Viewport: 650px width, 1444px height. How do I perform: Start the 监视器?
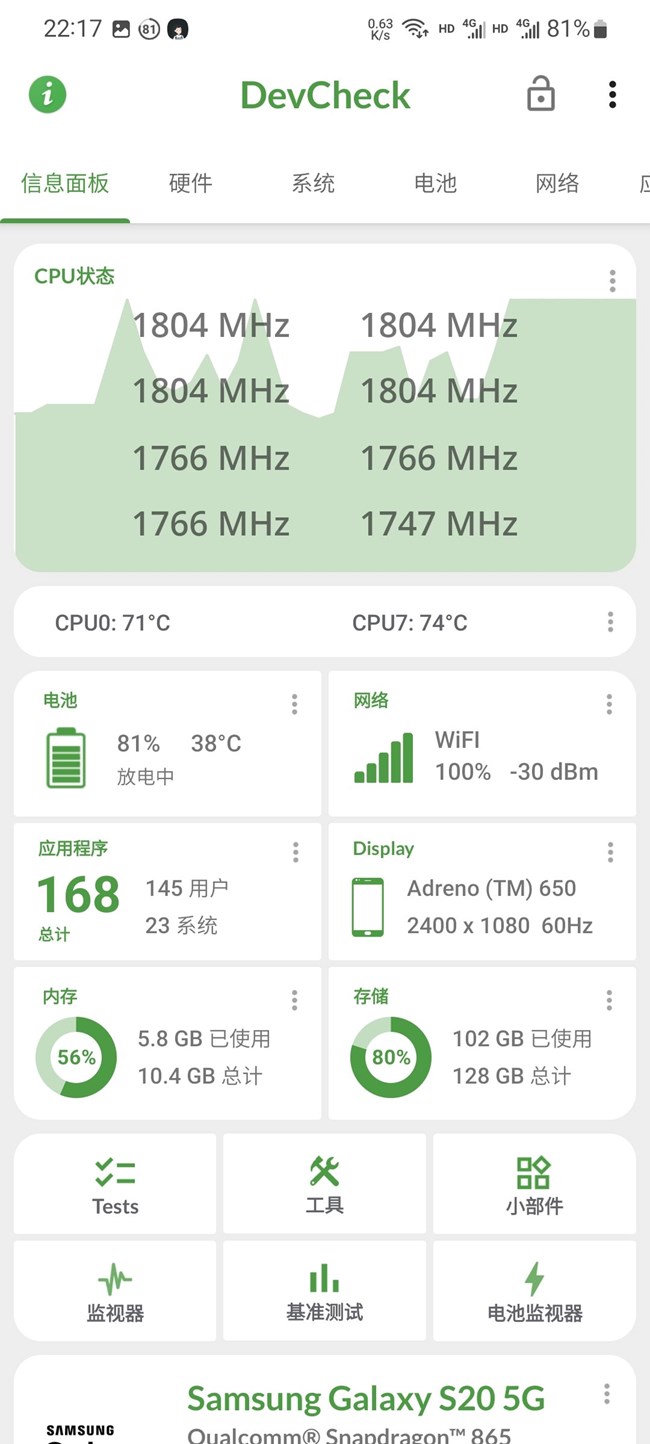click(115, 1292)
